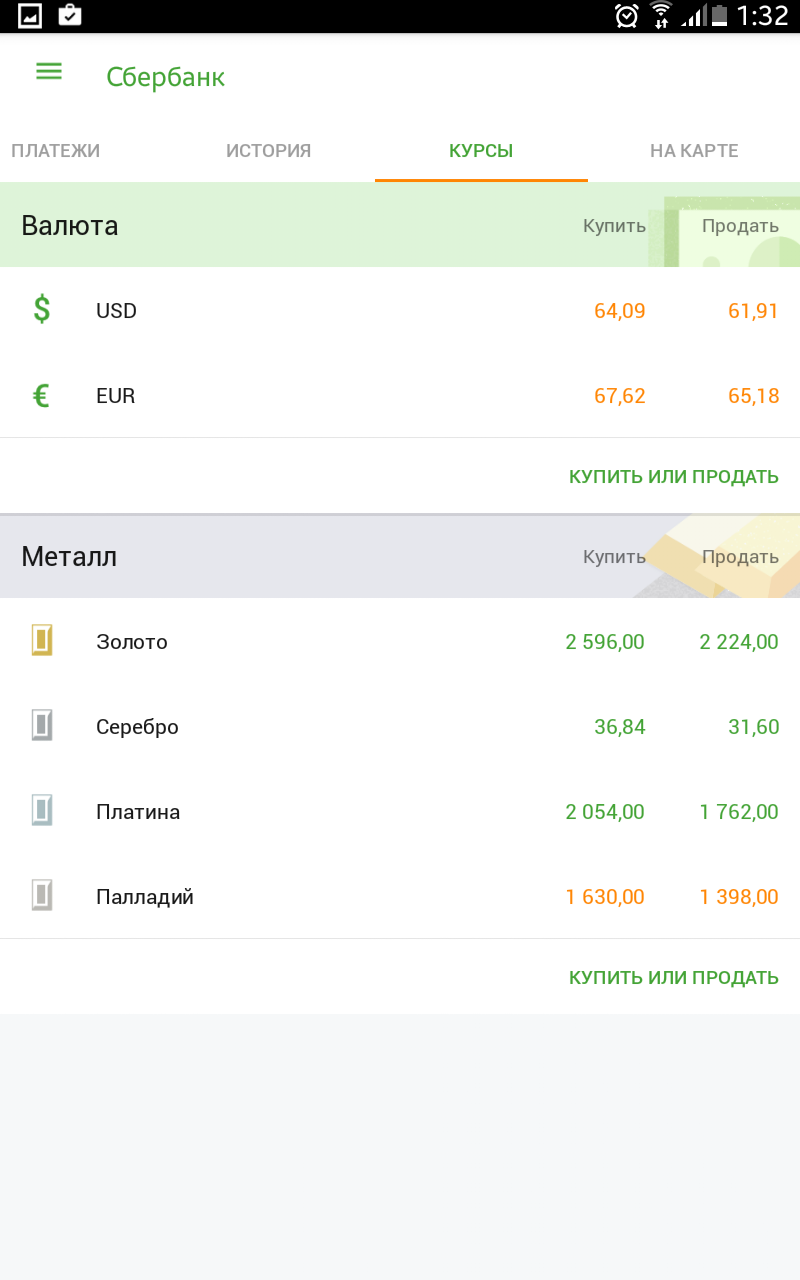Open the Платина metal row
800x1280 pixels.
400,811
